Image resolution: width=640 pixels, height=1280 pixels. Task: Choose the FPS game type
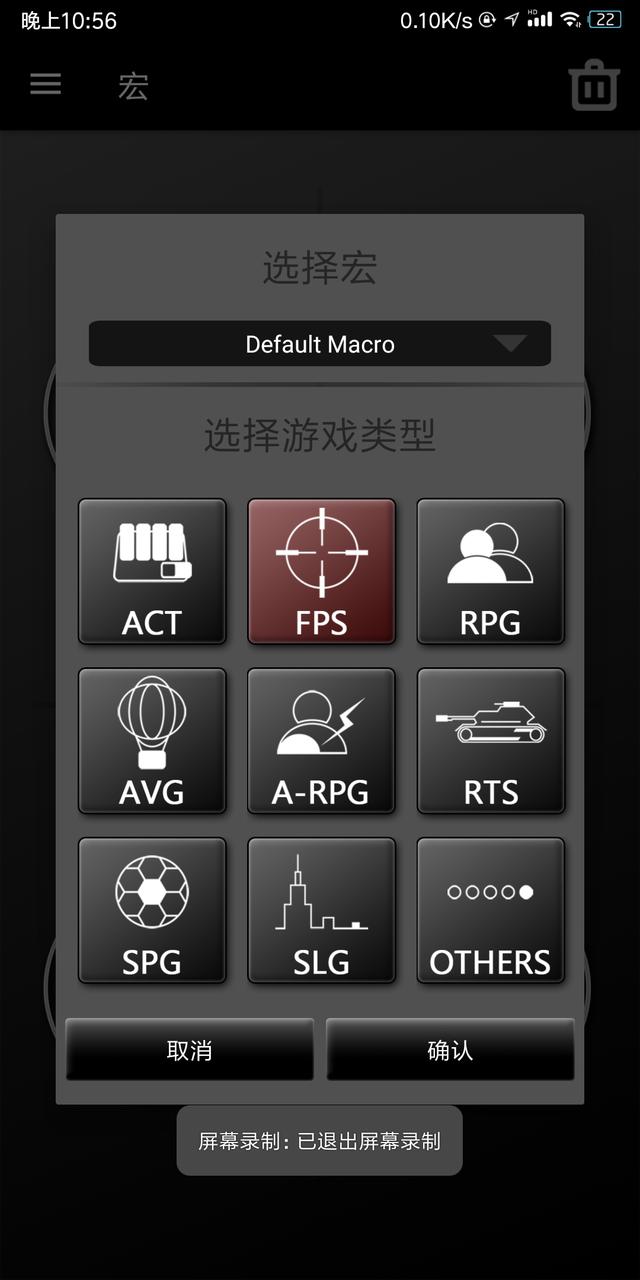pos(321,572)
